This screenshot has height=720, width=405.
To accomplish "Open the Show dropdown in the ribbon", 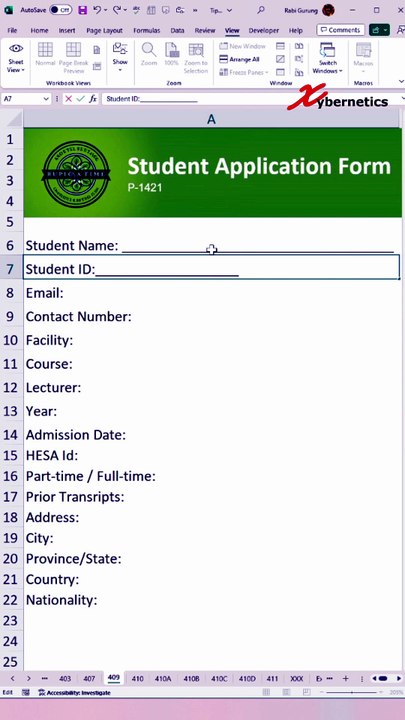I will point(120,57).
